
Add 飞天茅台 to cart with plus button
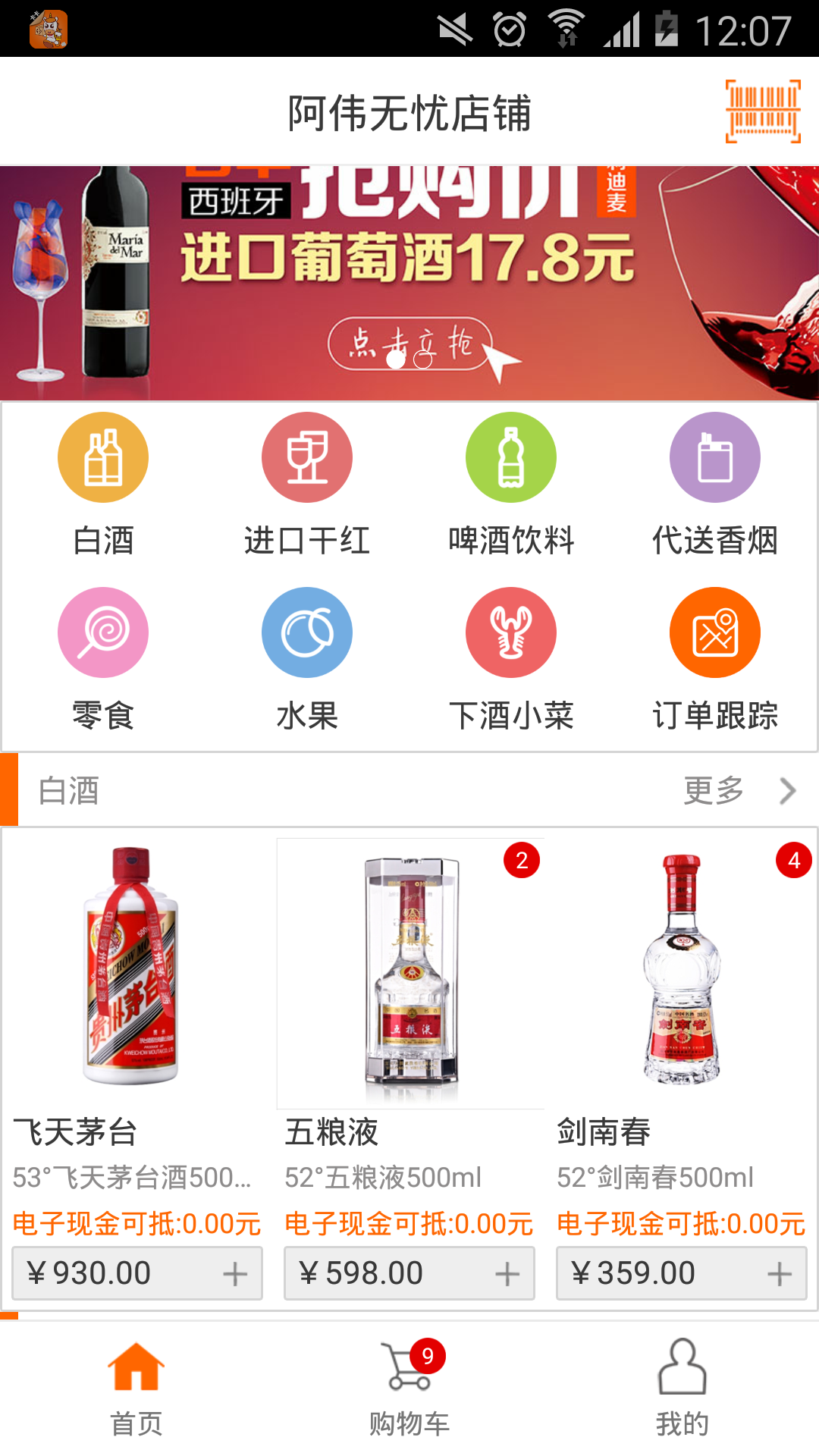tap(235, 1273)
